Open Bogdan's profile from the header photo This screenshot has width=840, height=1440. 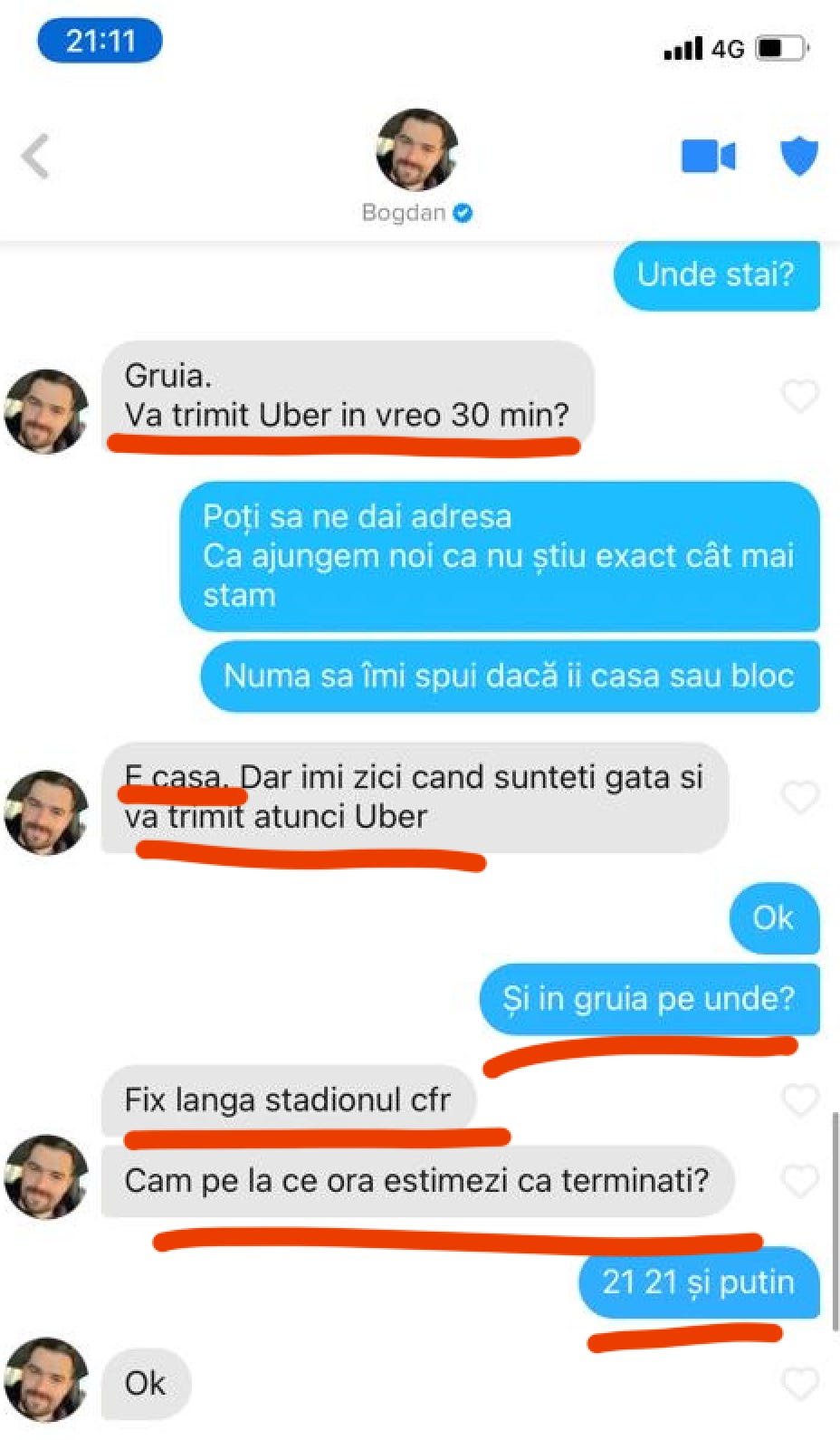tap(416, 150)
